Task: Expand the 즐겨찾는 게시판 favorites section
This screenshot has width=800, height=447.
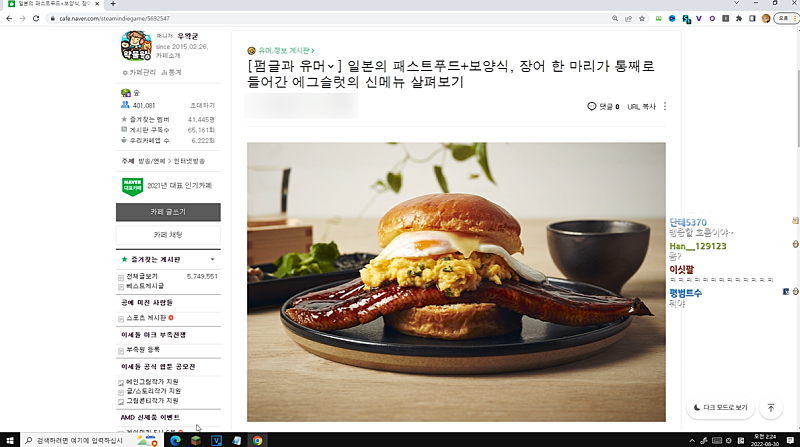Action: coord(212,259)
